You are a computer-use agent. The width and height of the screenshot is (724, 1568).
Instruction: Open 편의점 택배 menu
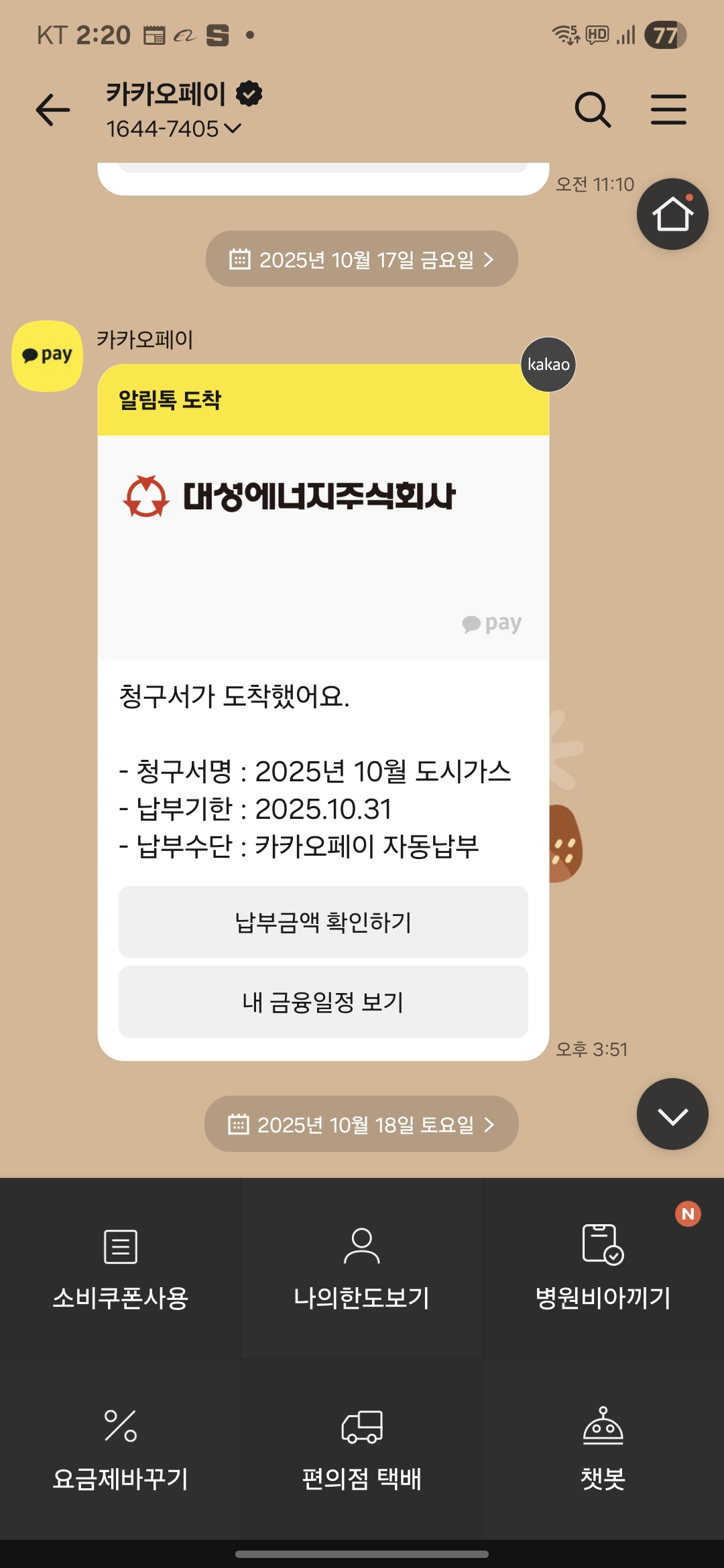(362, 1449)
